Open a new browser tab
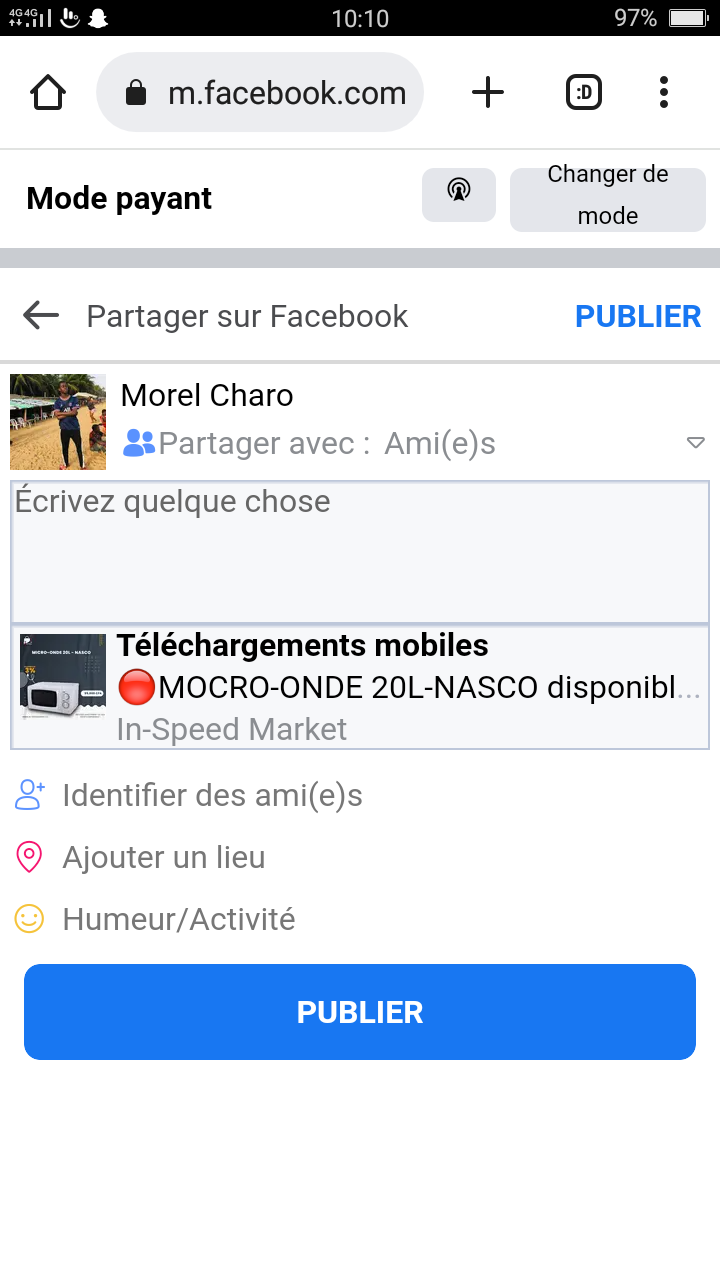Viewport: 720px width, 1280px height. coord(487,93)
